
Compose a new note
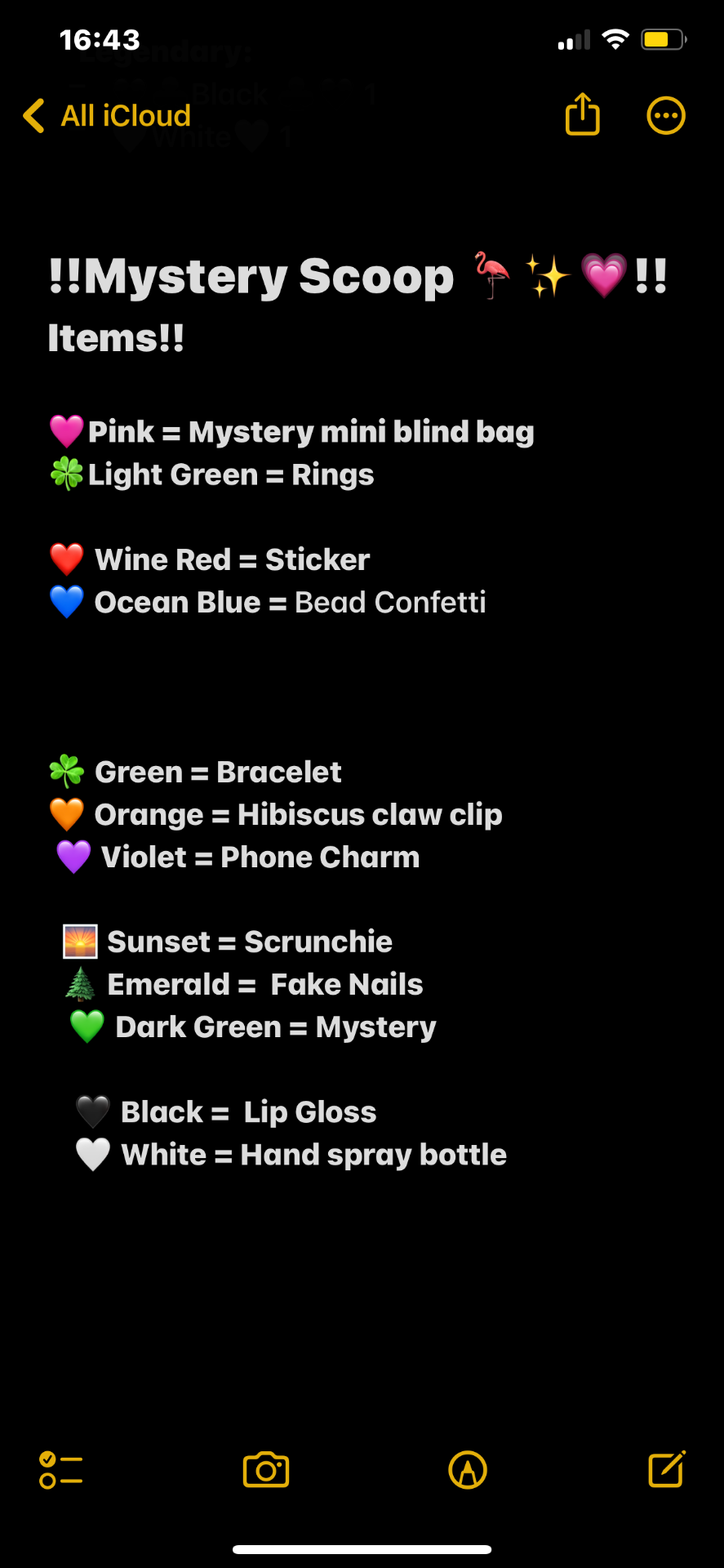pyautogui.click(x=667, y=1469)
